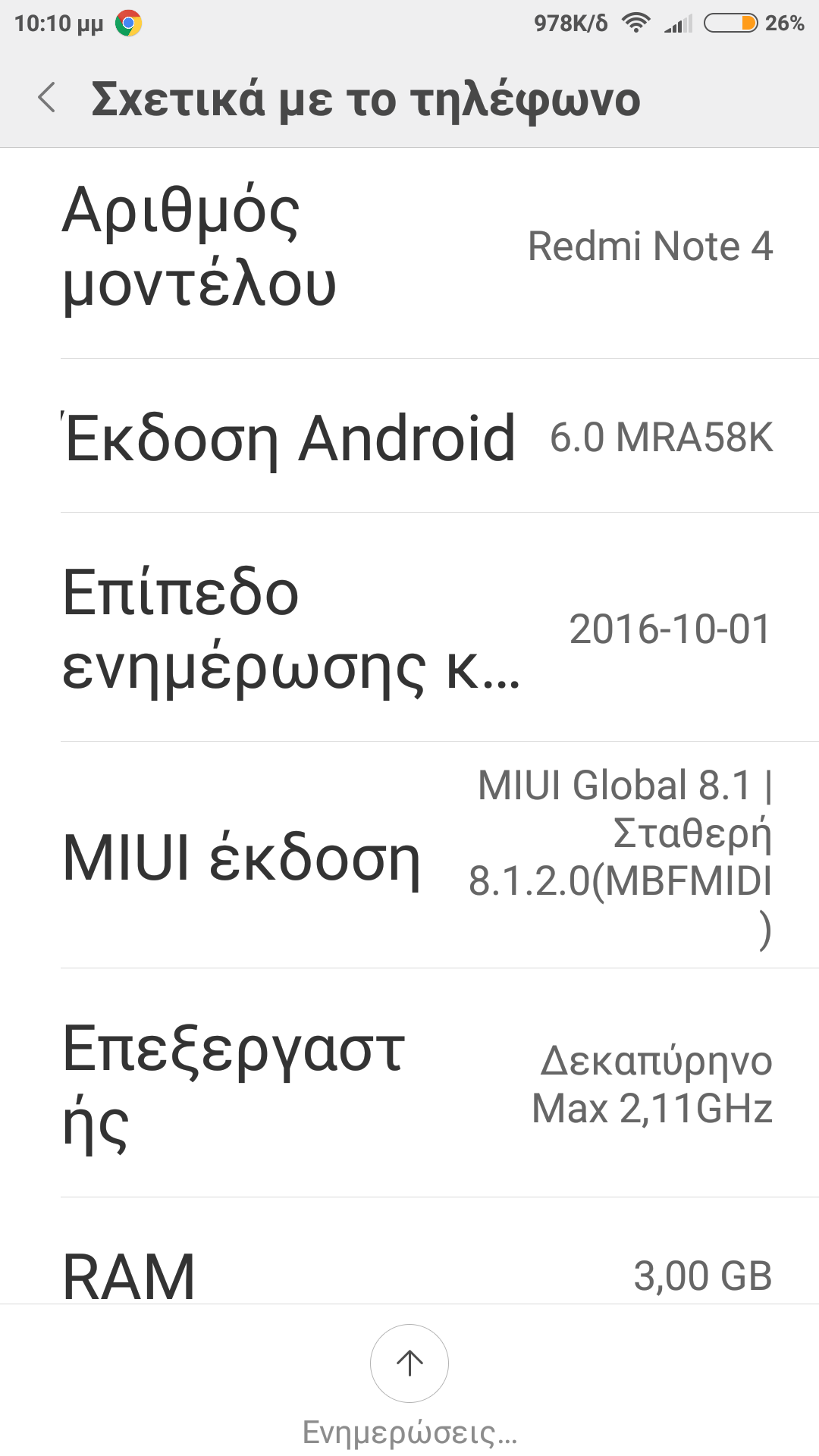Select the RAM row
Screen dimensions: 819x1456
(x=409, y=1274)
